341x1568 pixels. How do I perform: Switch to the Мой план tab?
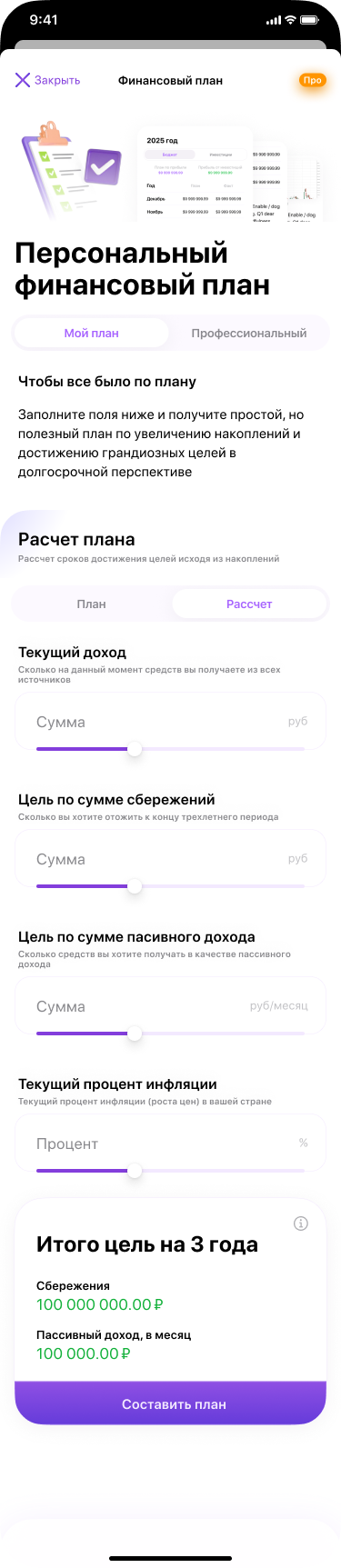point(92,333)
